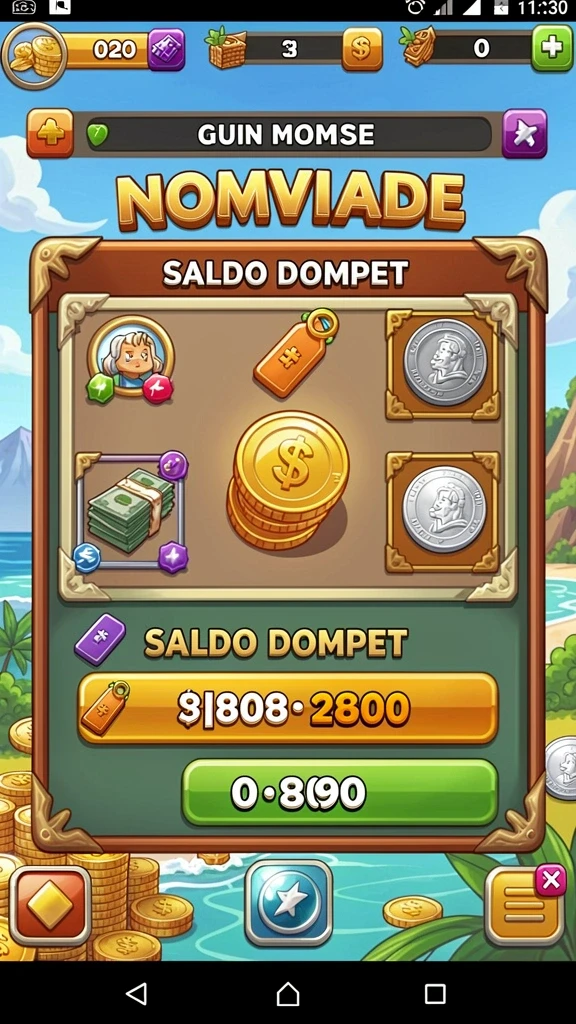Viewport: 576px width, 1024px height.
Task: Select the orange price tag item in the panel
Action: (296, 353)
